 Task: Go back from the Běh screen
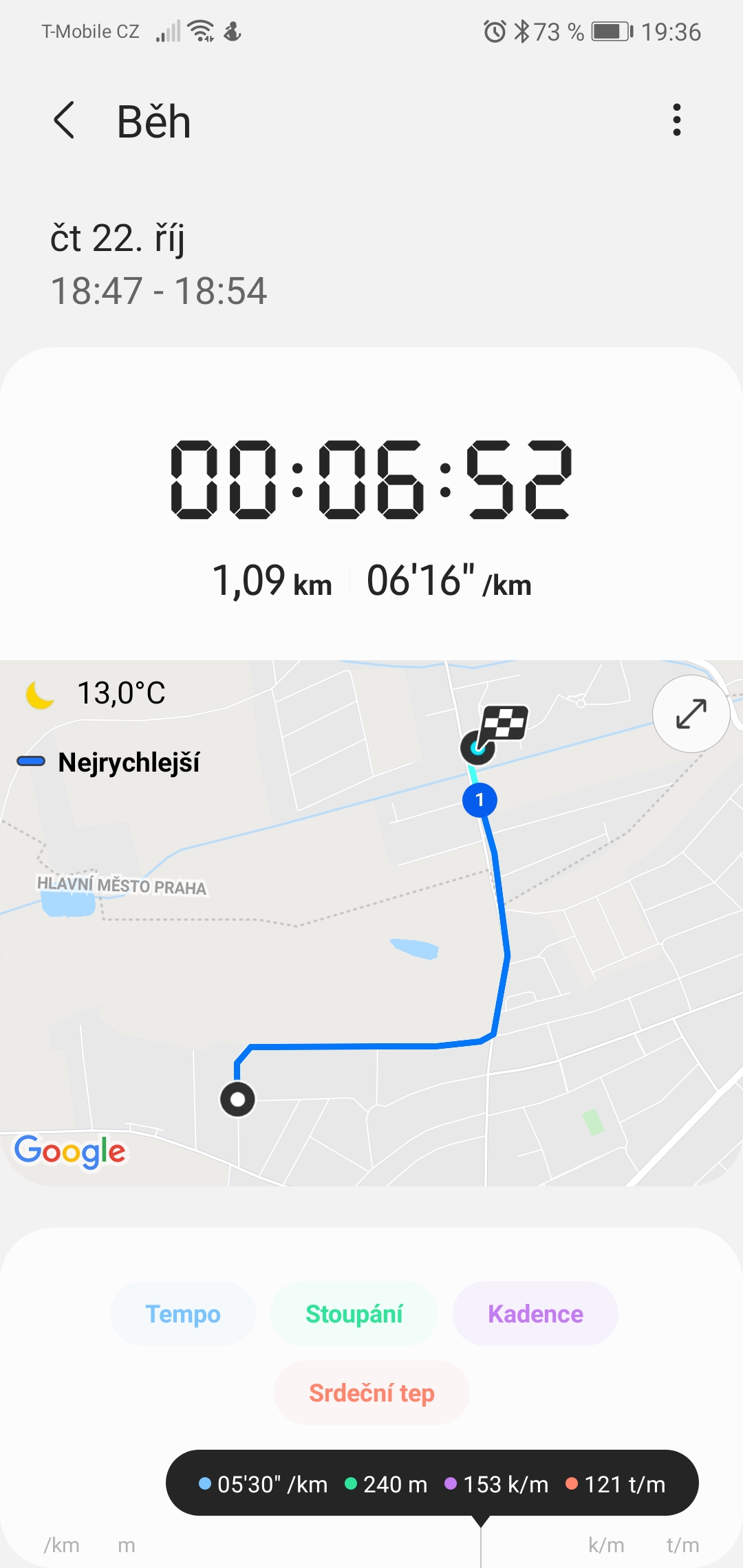coord(64,120)
